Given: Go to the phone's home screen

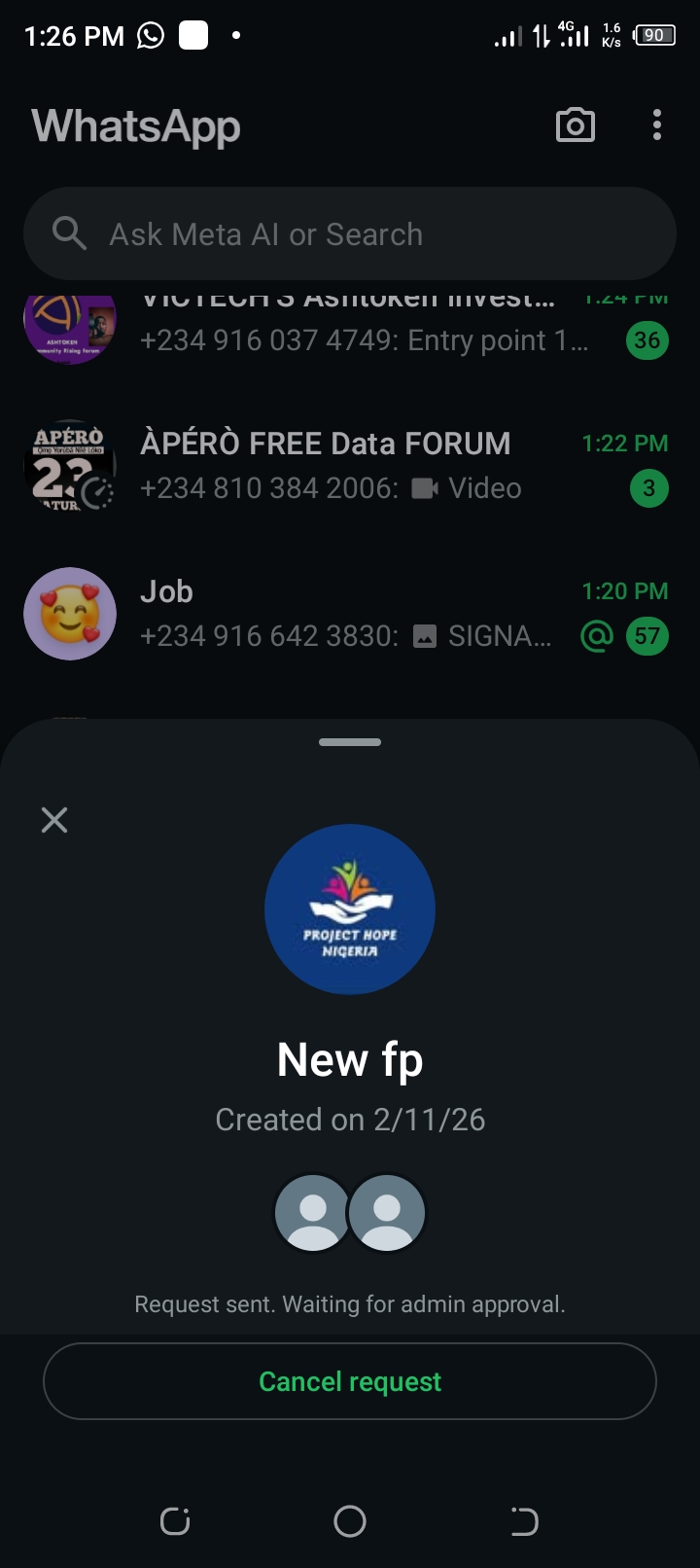Looking at the screenshot, I should [350, 1520].
